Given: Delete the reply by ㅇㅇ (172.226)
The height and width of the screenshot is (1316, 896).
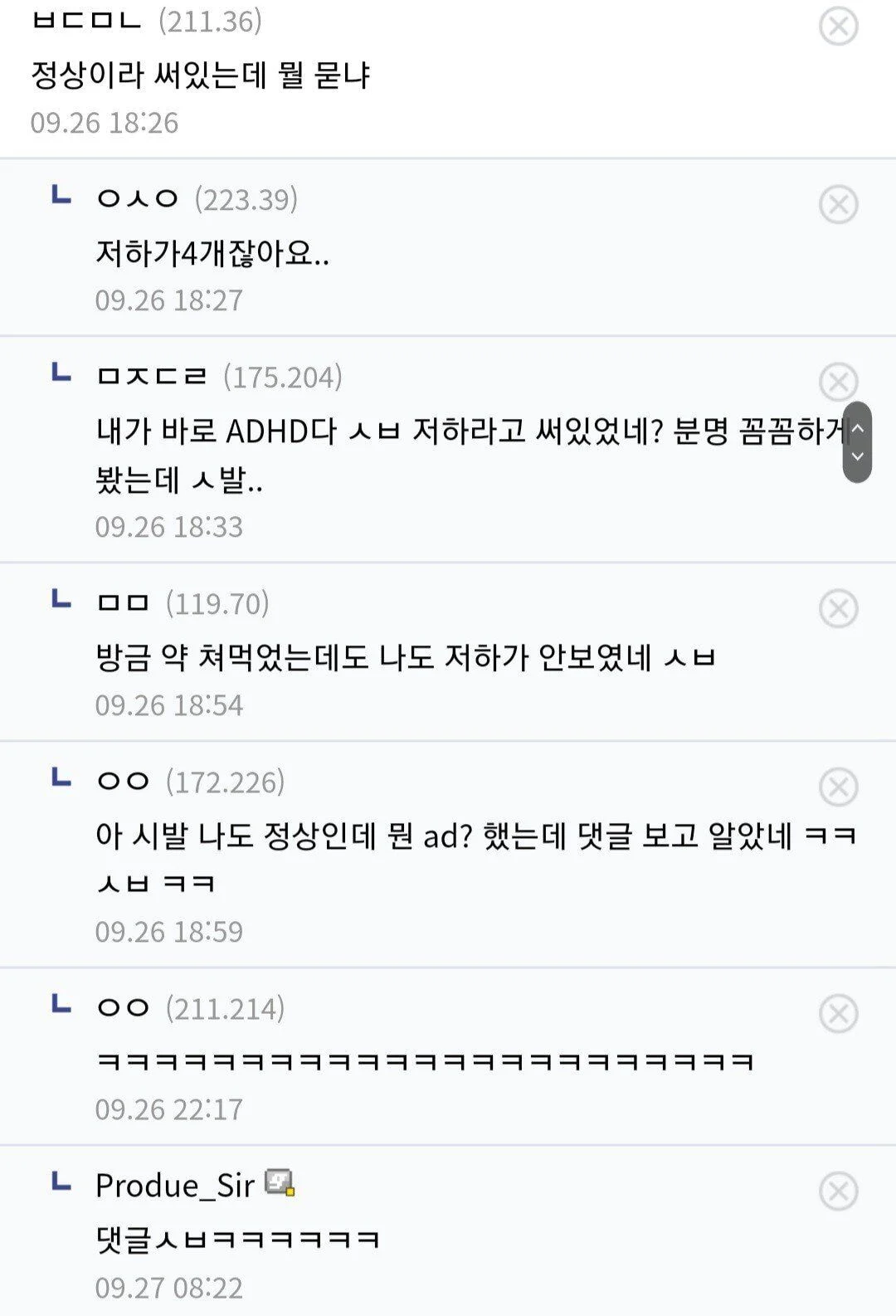Looking at the screenshot, I should click(x=838, y=787).
